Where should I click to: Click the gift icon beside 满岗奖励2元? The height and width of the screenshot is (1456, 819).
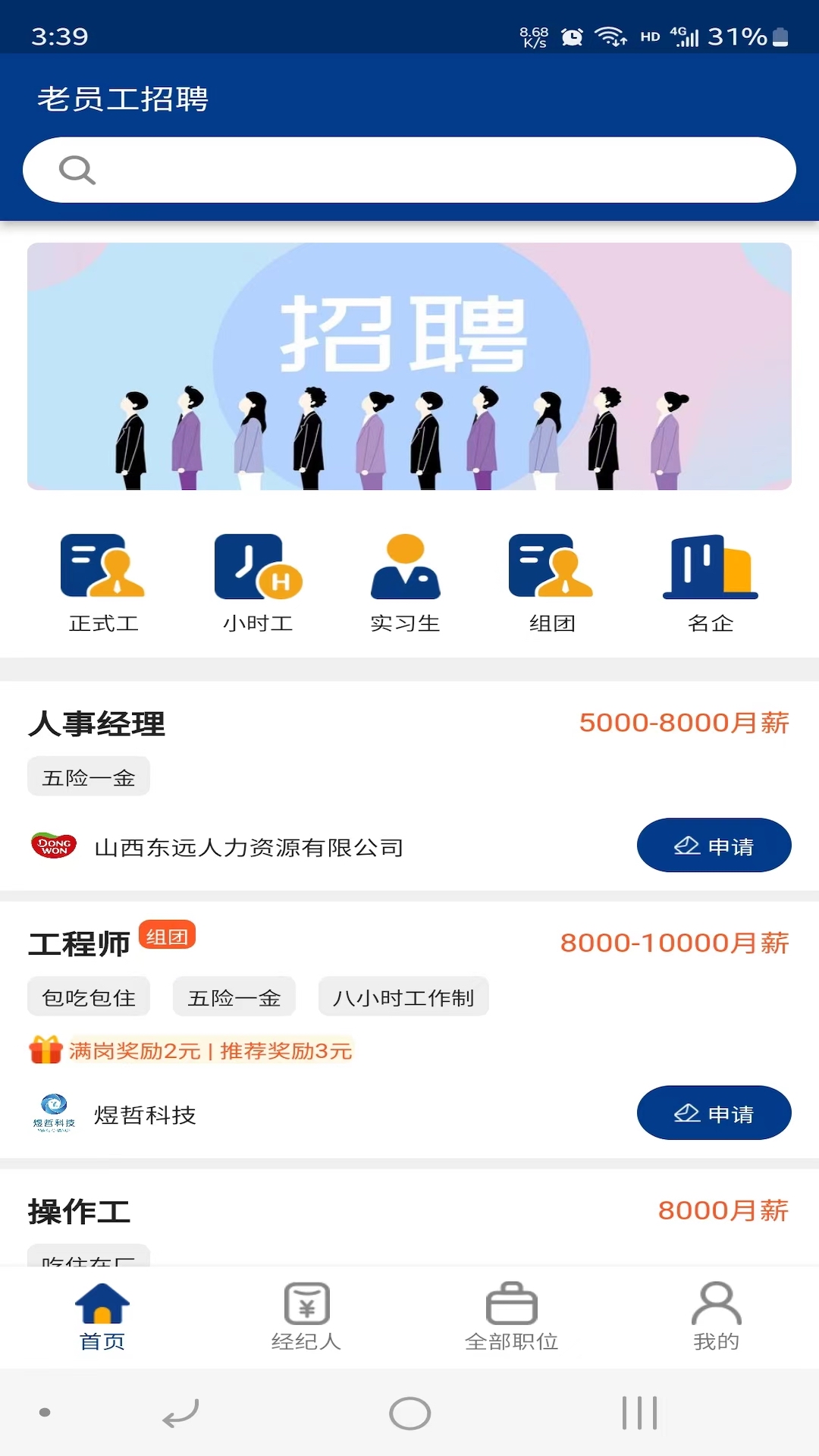[x=45, y=1050]
